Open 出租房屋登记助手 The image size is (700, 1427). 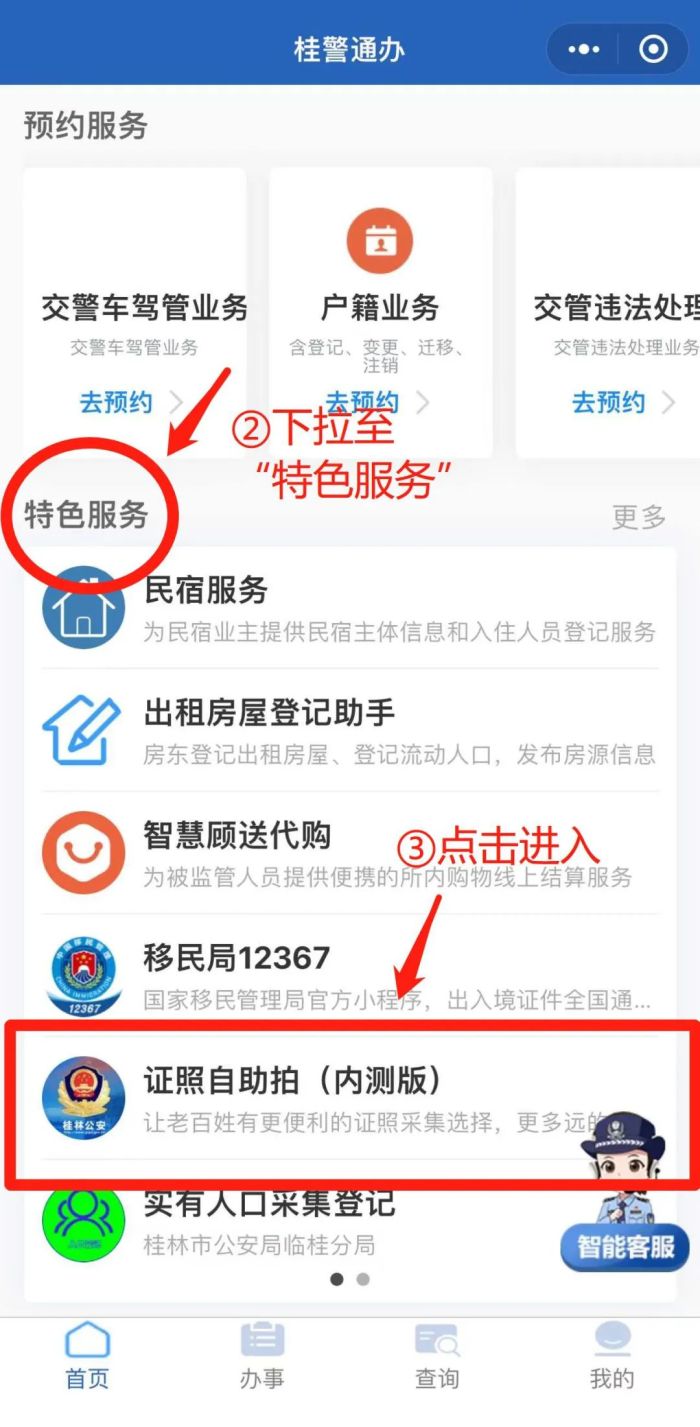tap(350, 731)
